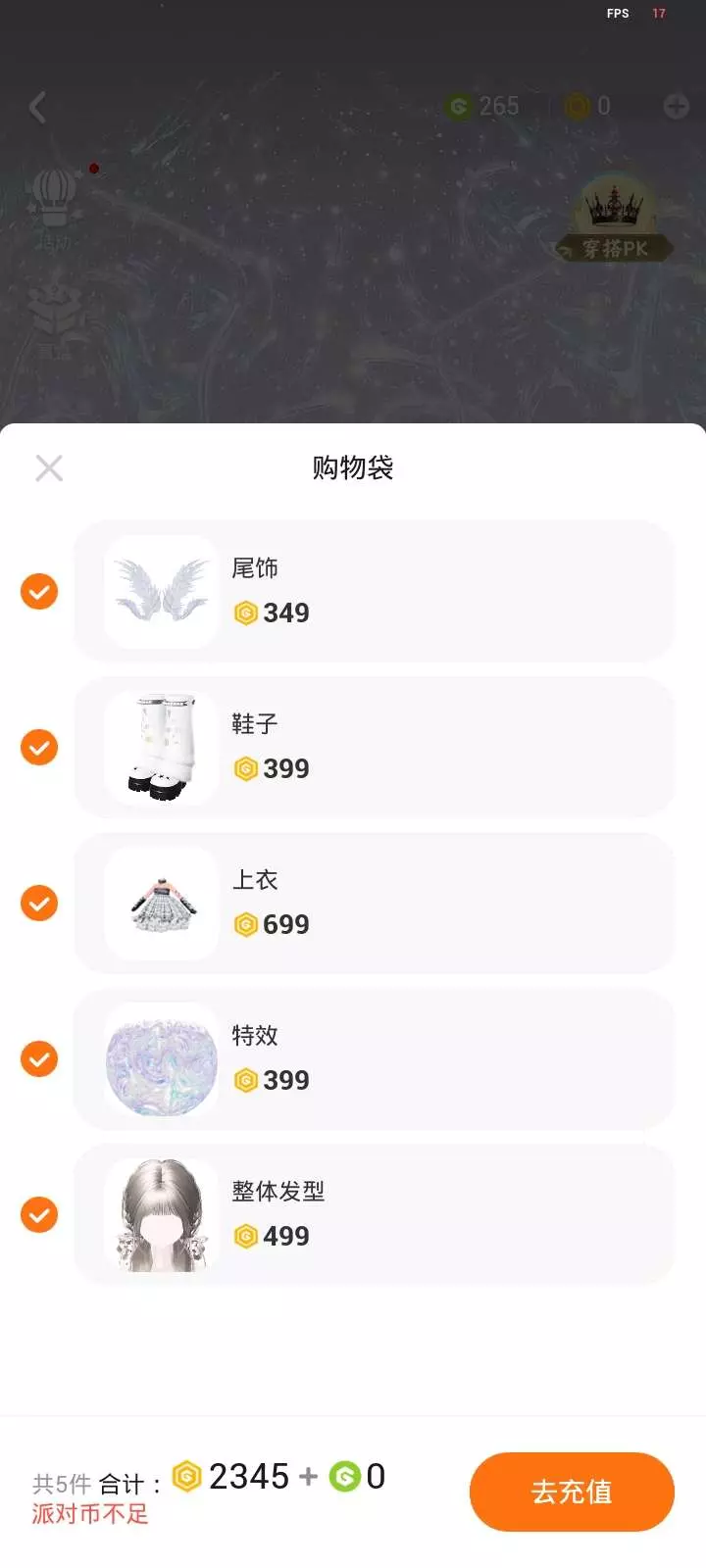Viewport: 706px width, 1568px height.
Task: Close the 购物袋 shopping bag panel
Action: point(49,468)
